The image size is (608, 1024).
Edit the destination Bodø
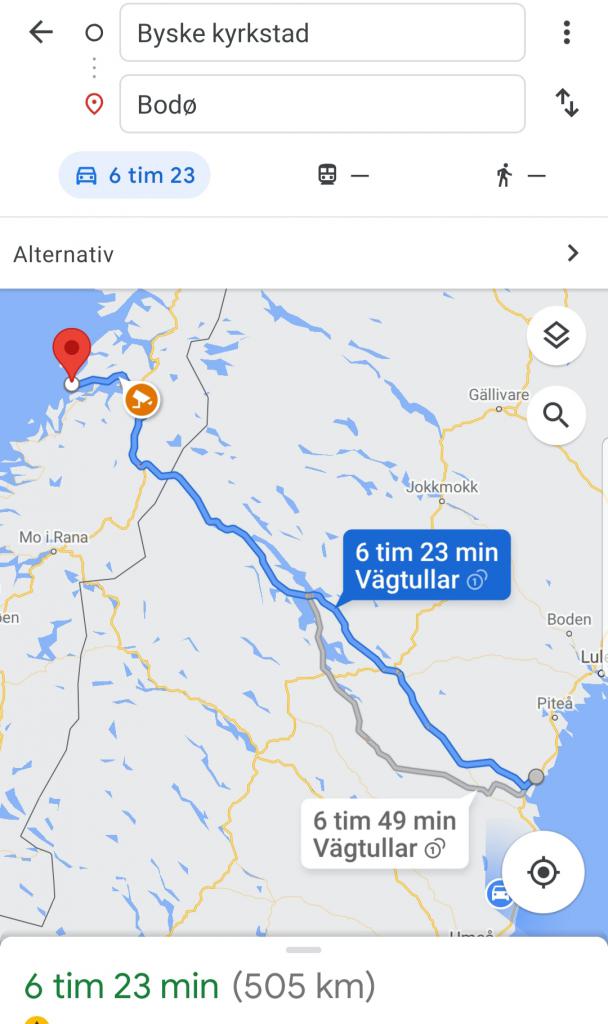322,104
